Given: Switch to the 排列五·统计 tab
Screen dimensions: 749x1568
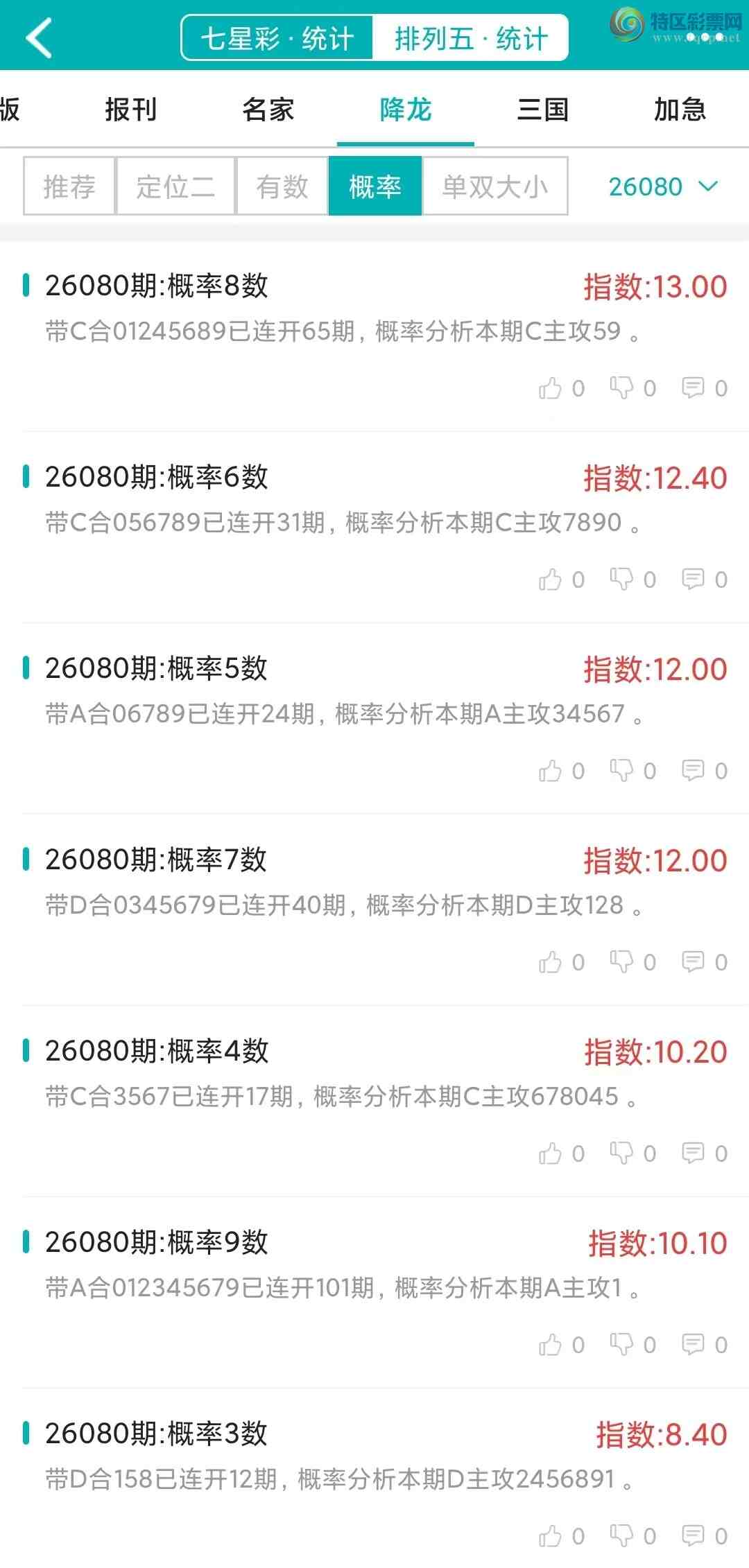Looking at the screenshot, I should [x=472, y=38].
